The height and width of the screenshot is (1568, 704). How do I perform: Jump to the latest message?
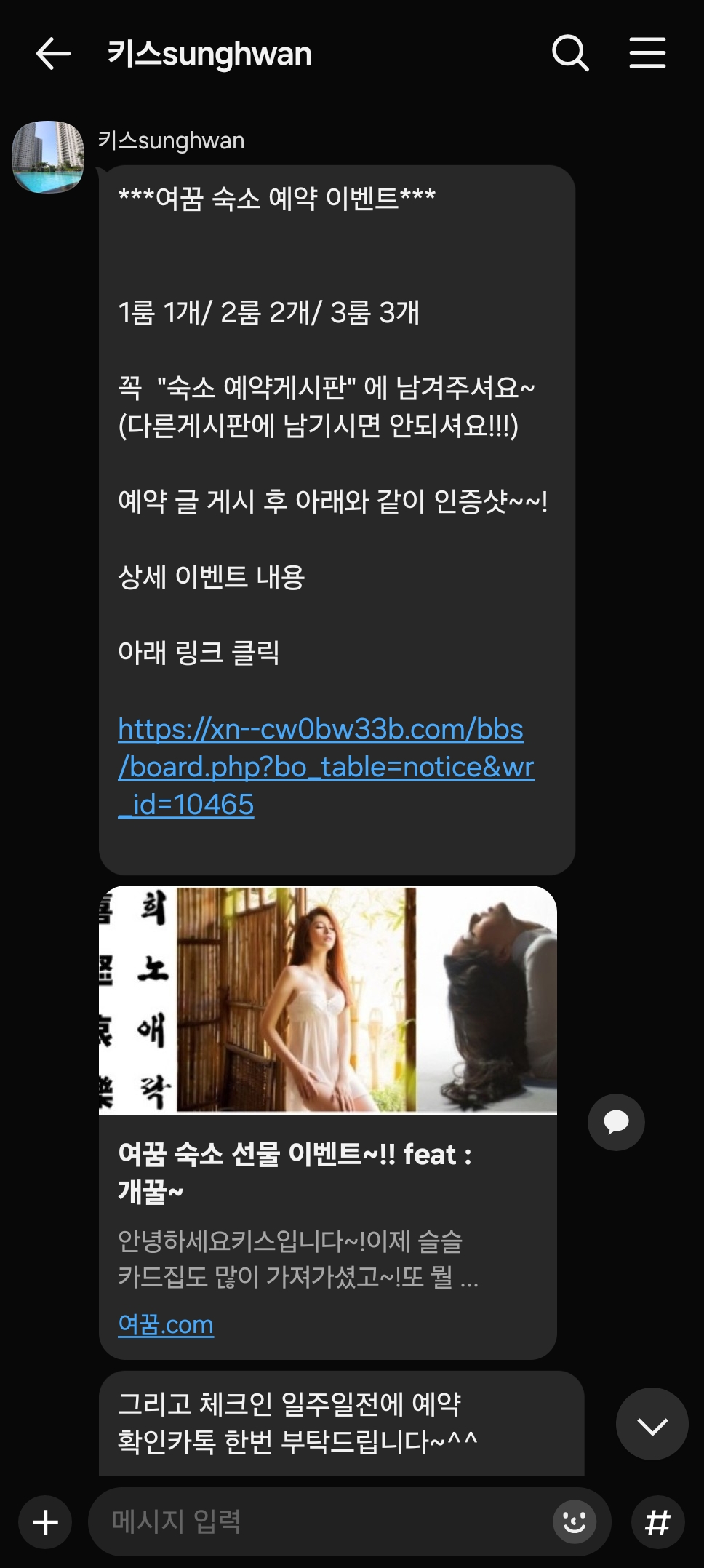pos(652,1424)
